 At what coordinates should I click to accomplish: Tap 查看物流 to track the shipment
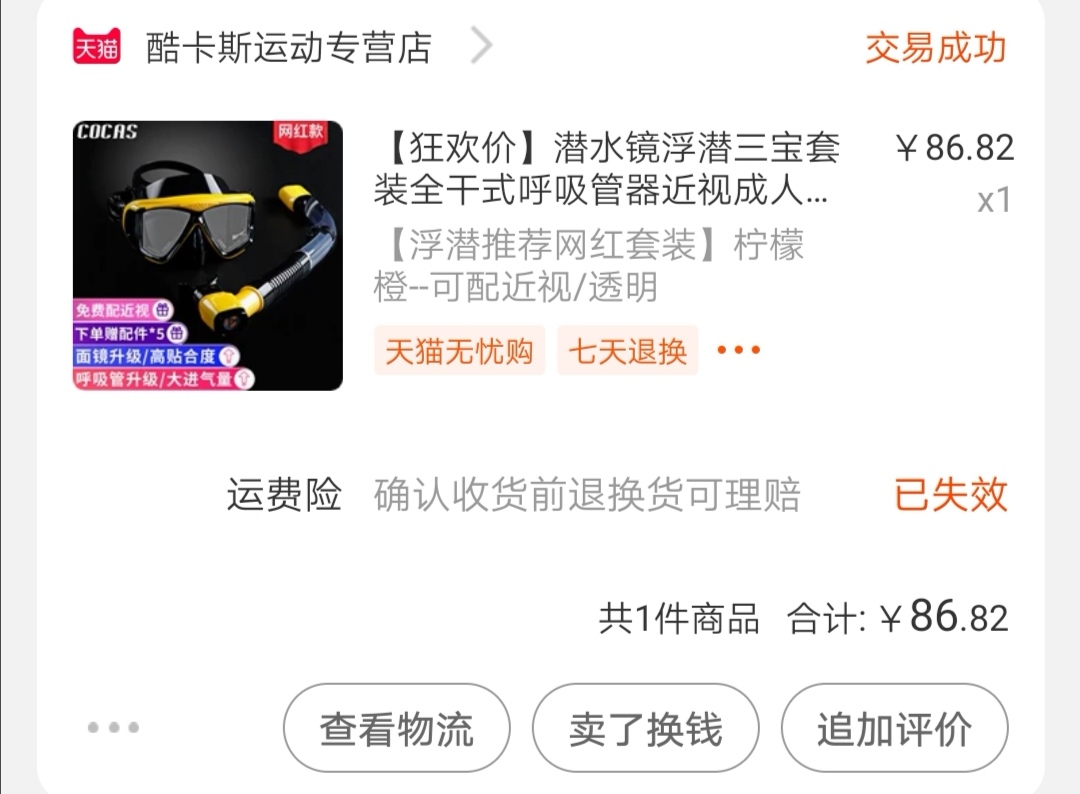tap(396, 729)
